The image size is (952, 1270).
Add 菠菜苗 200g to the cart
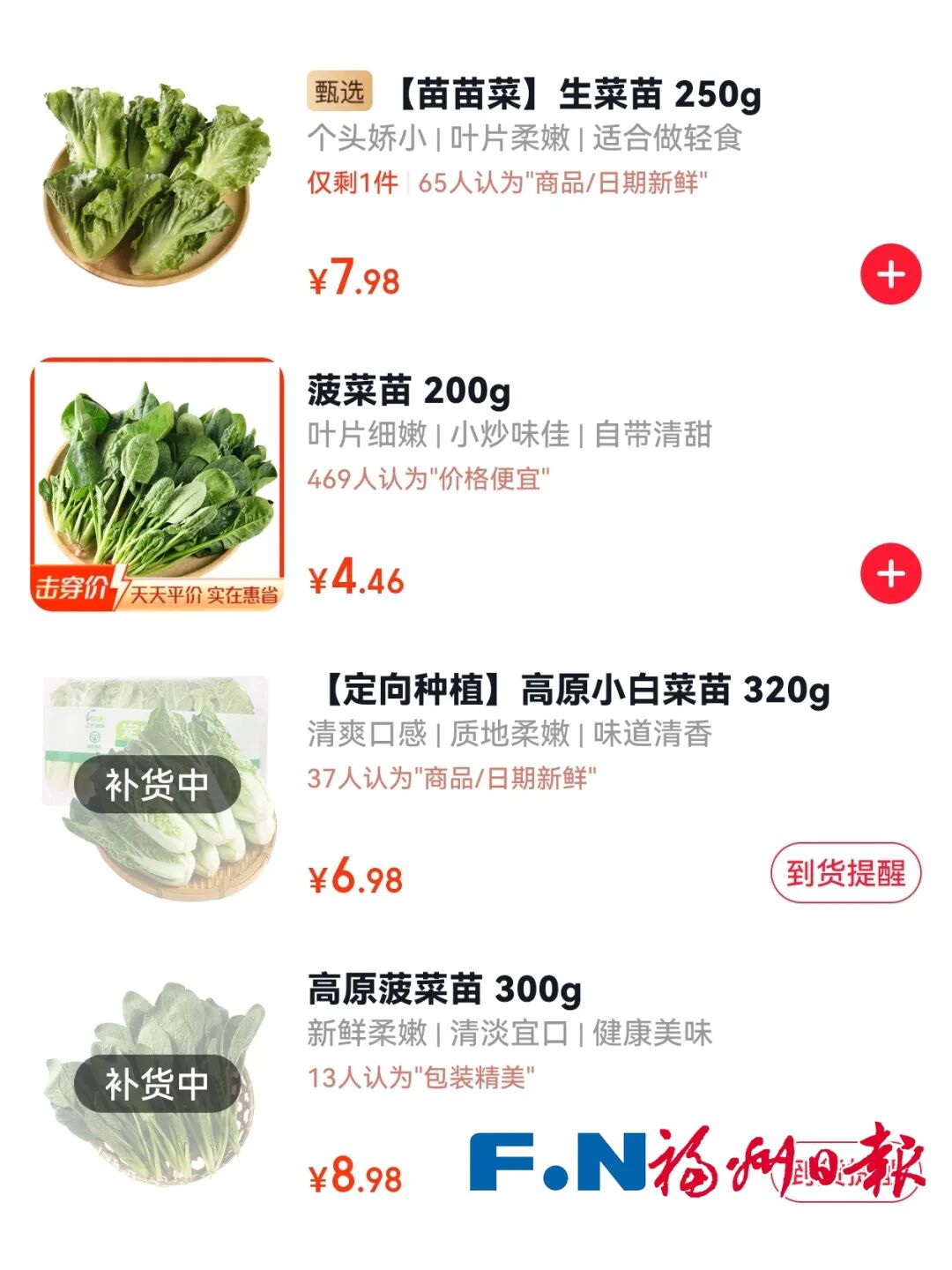click(890, 573)
